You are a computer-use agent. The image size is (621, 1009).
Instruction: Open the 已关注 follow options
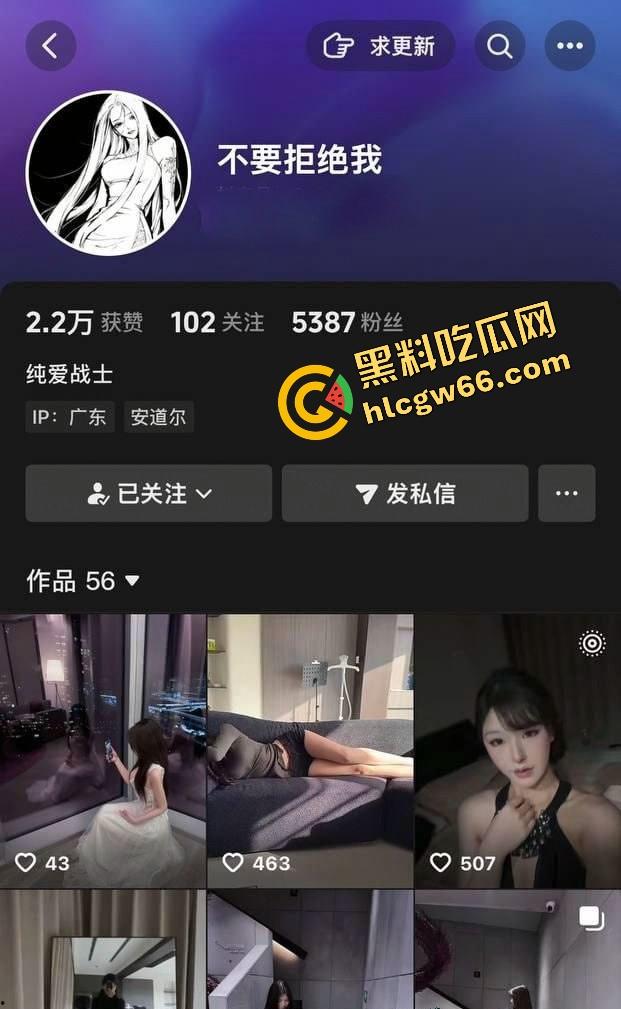coord(149,493)
